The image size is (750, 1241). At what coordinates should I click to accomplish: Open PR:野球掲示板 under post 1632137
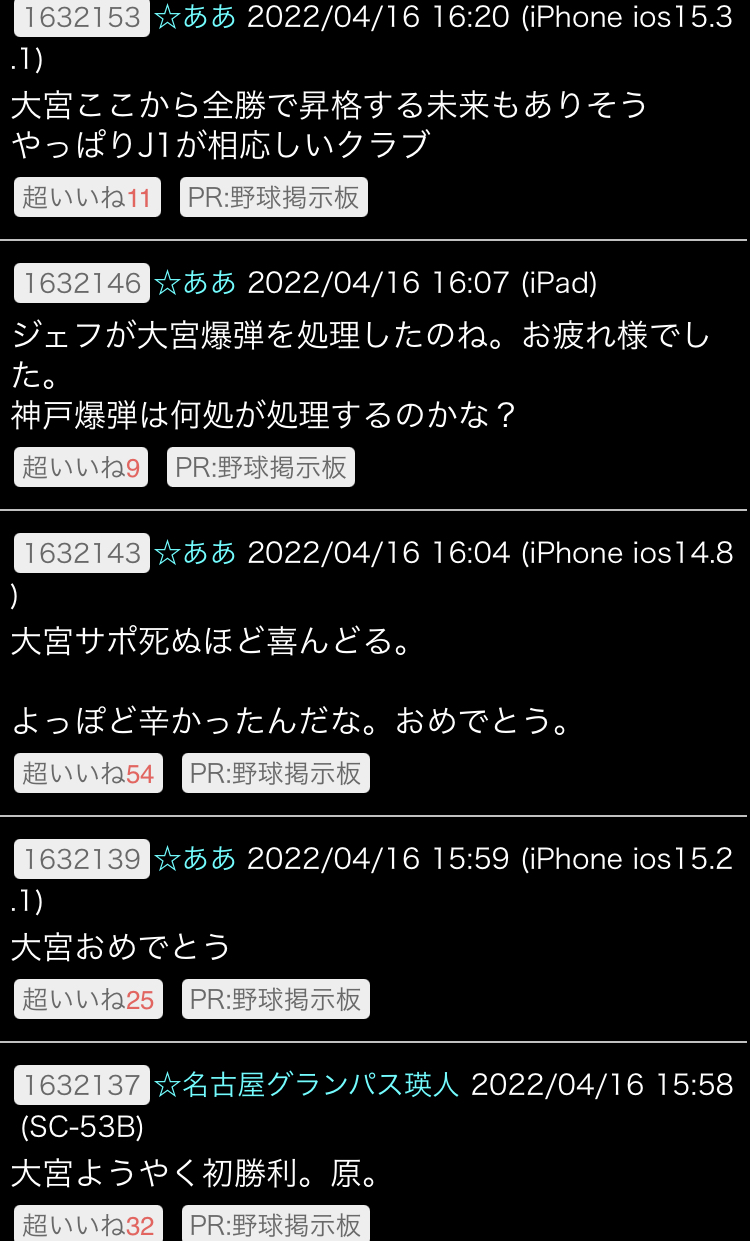[x=276, y=1225]
